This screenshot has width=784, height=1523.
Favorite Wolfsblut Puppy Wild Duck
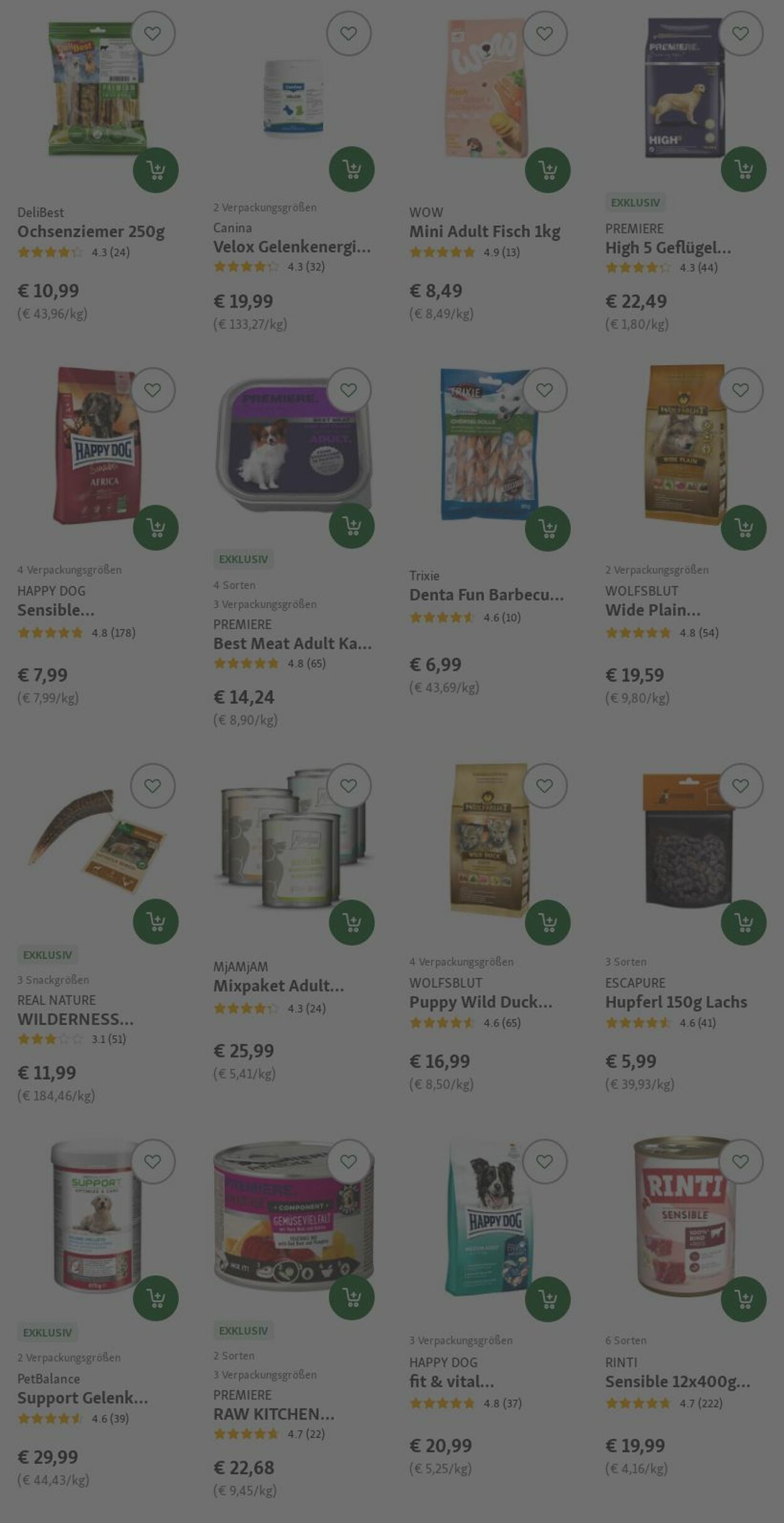(x=544, y=785)
